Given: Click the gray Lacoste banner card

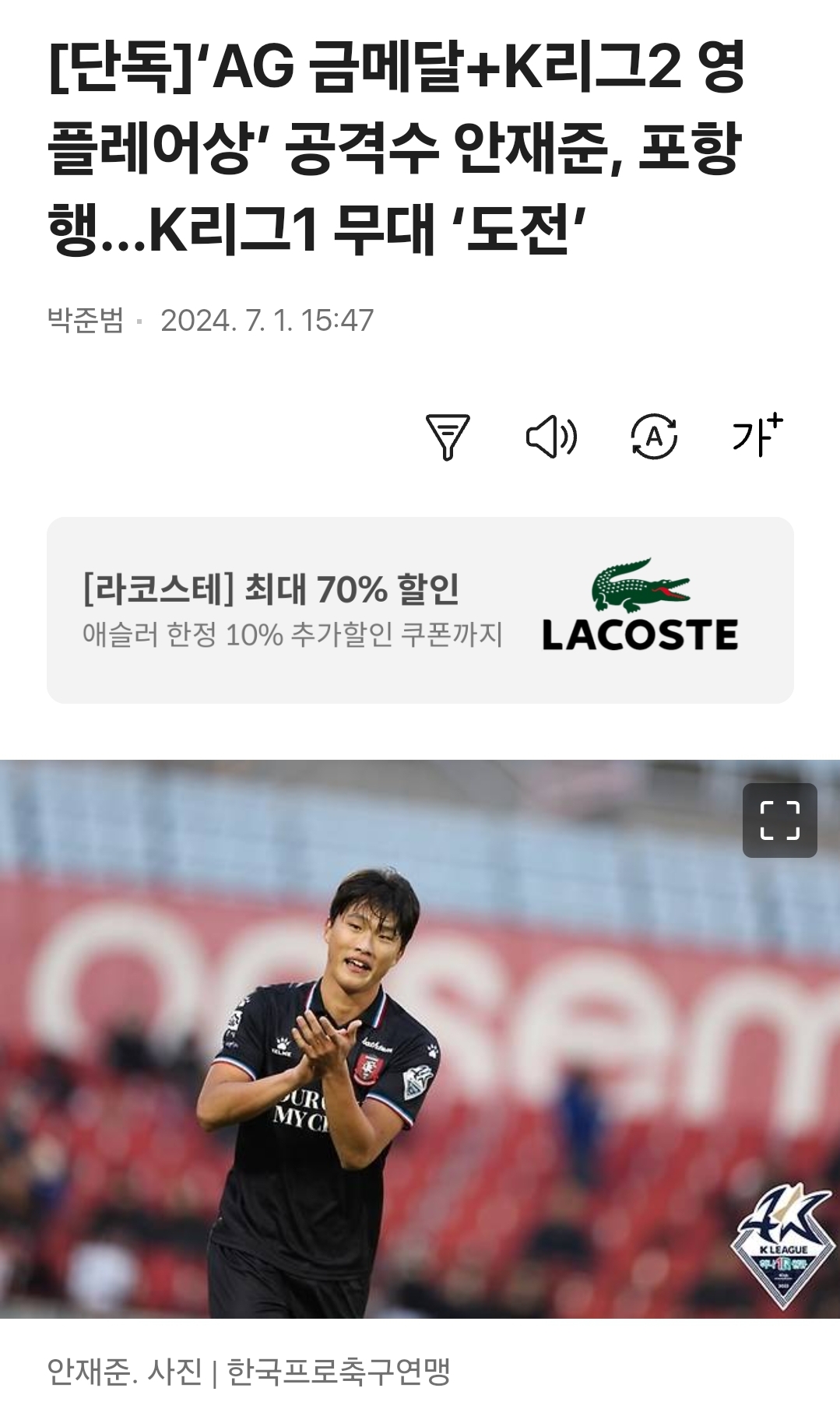Looking at the screenshot, I should (420, 610).
